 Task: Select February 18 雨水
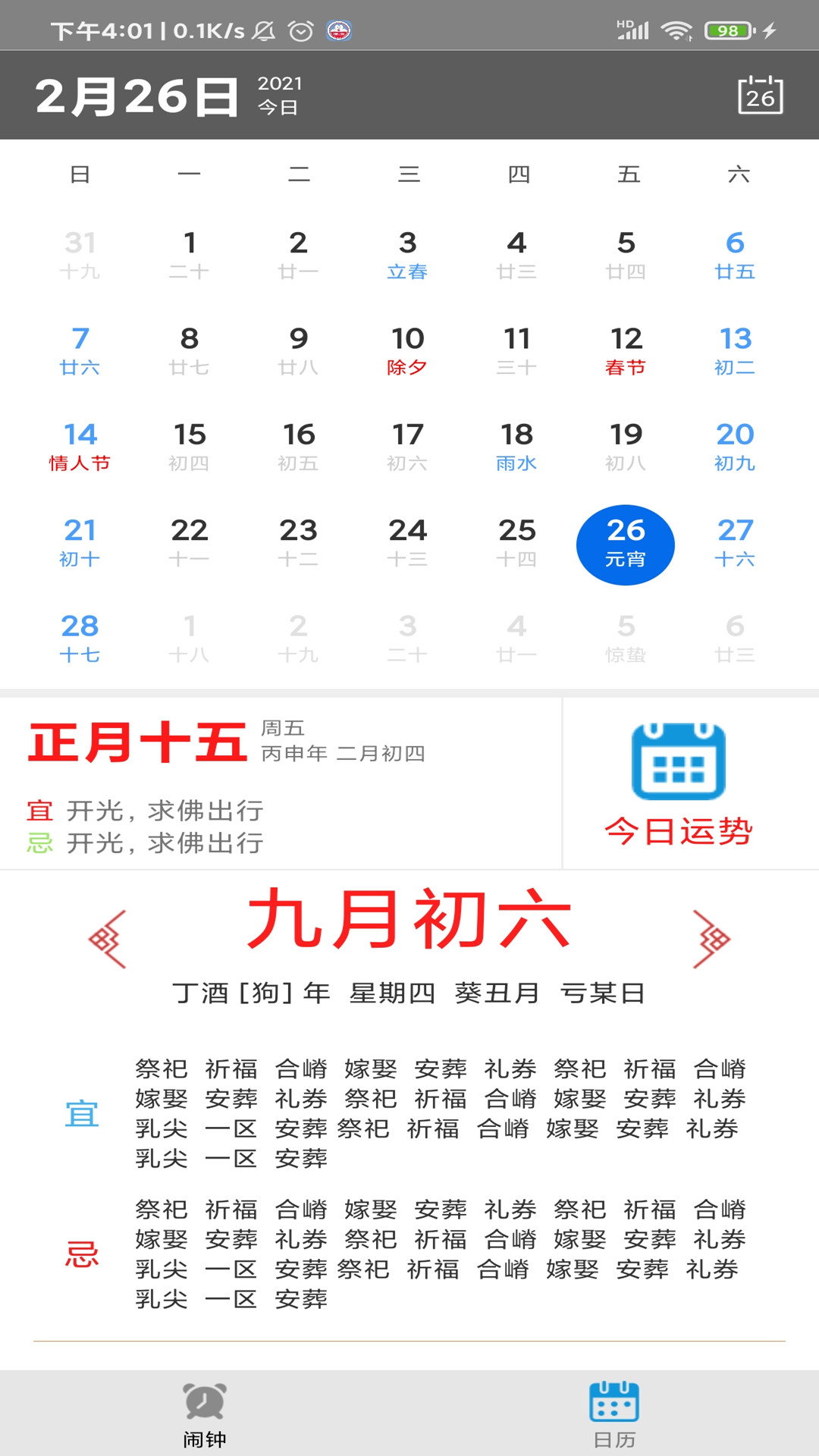(x=516, y=447)
